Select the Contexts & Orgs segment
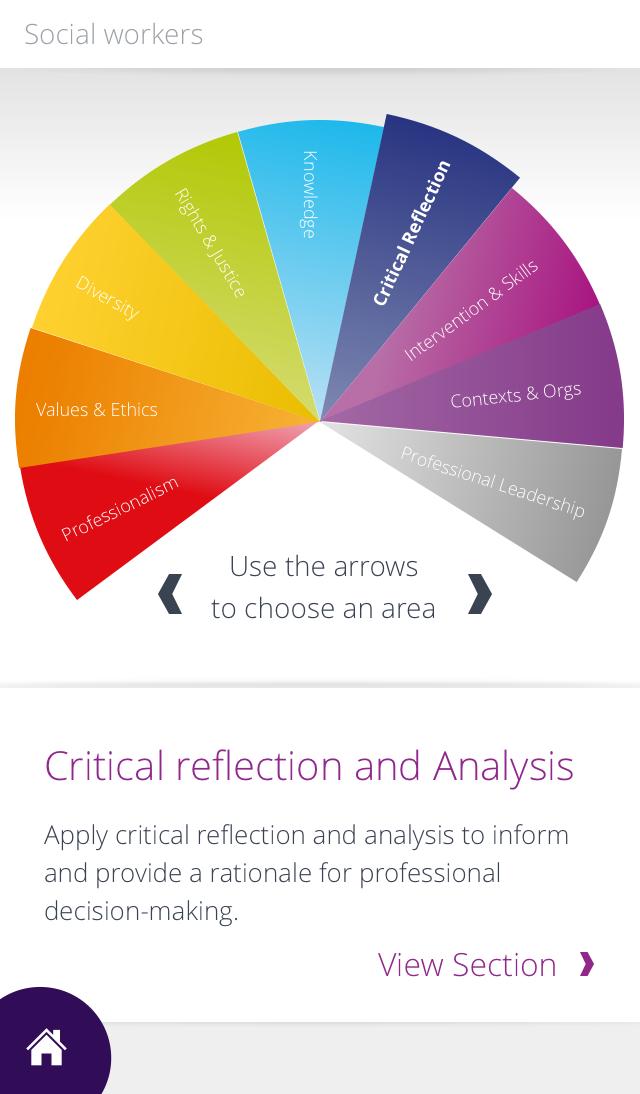The width and height of the screenshot is (640, 1094). (515, 394)
